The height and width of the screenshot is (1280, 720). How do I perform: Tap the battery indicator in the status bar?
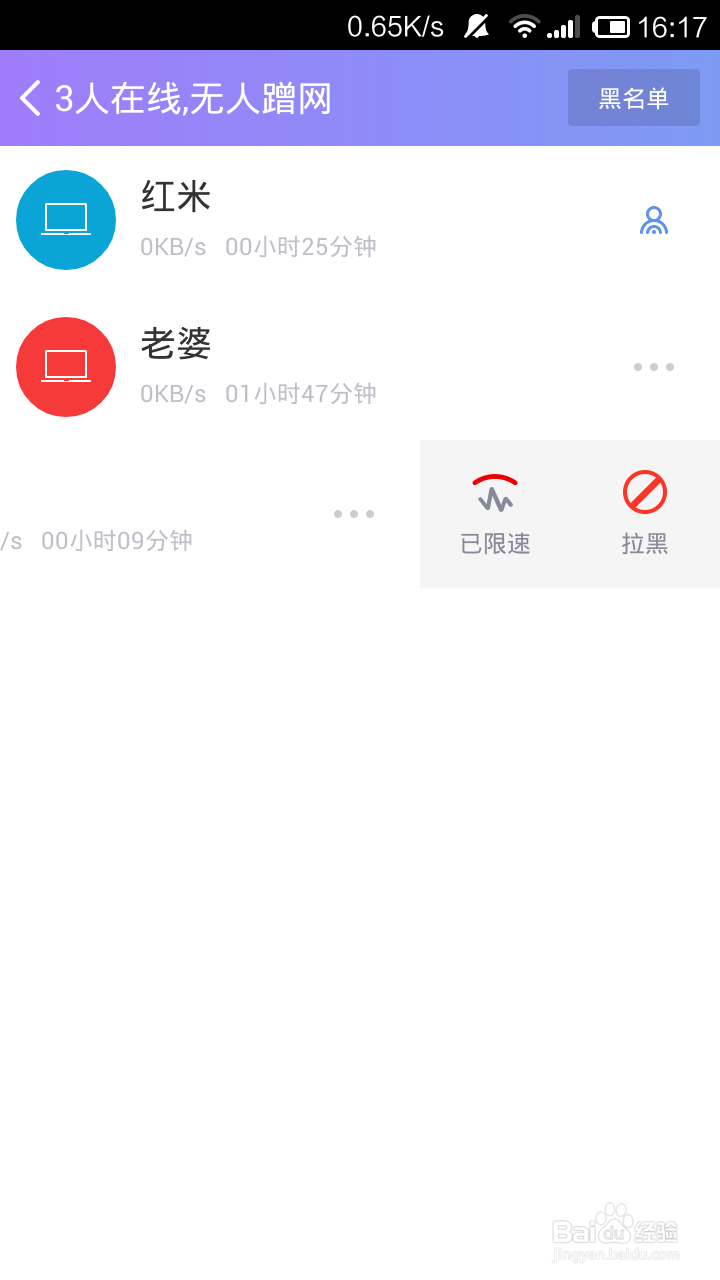612,26
